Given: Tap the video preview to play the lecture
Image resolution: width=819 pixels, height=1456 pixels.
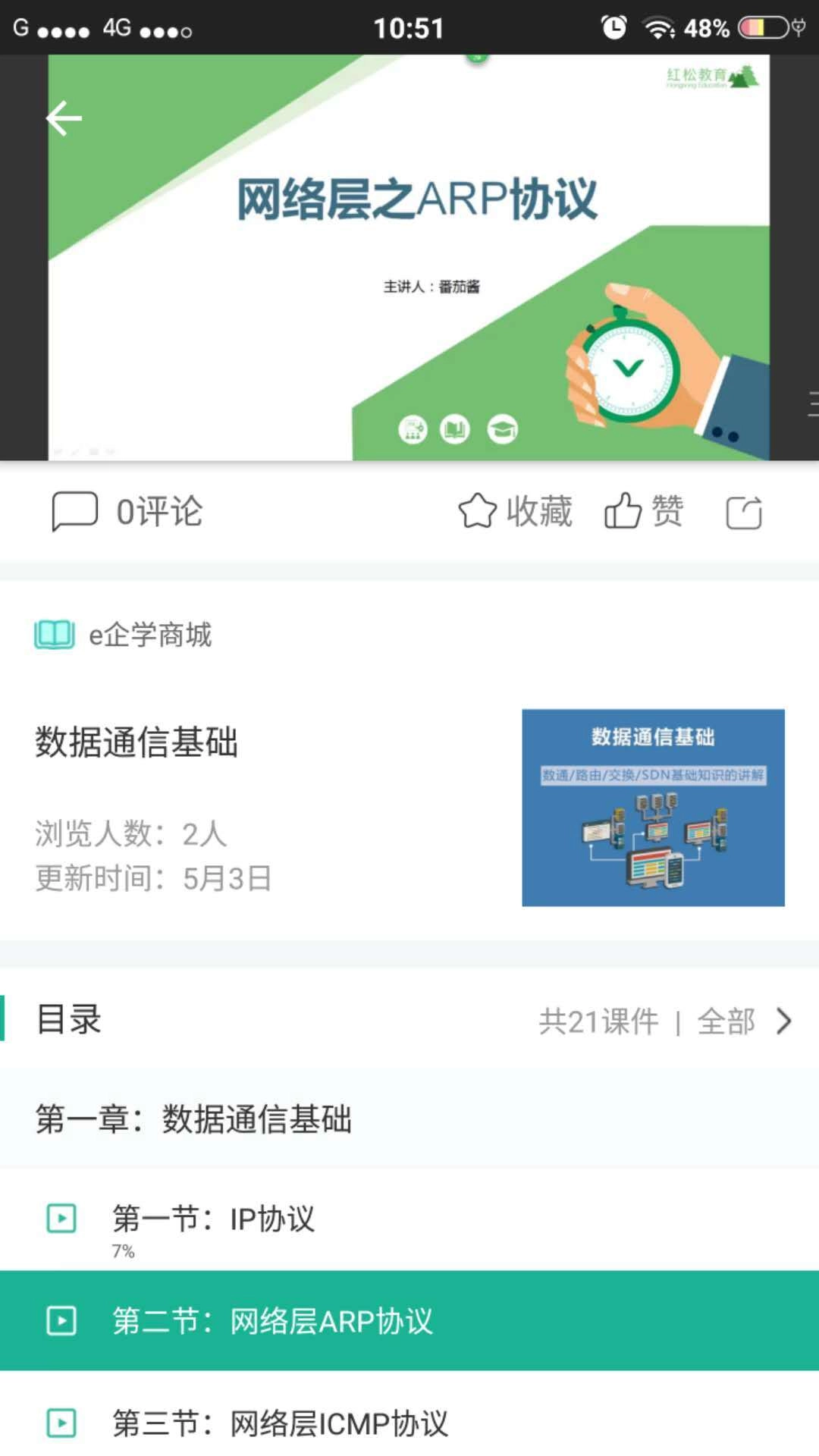Looking at the screenshot, I should click(409, 258).
